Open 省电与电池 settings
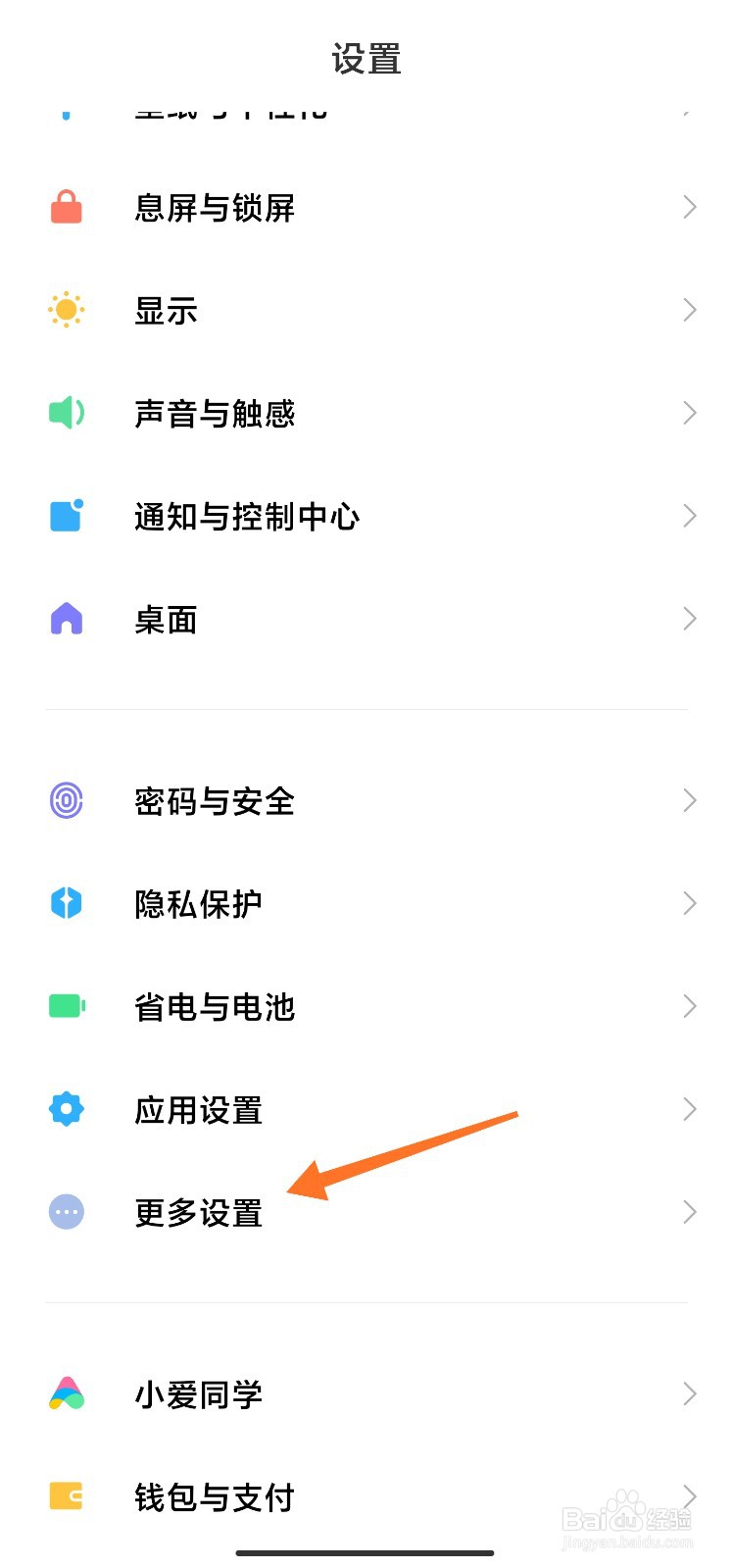 pos(366,1007)
